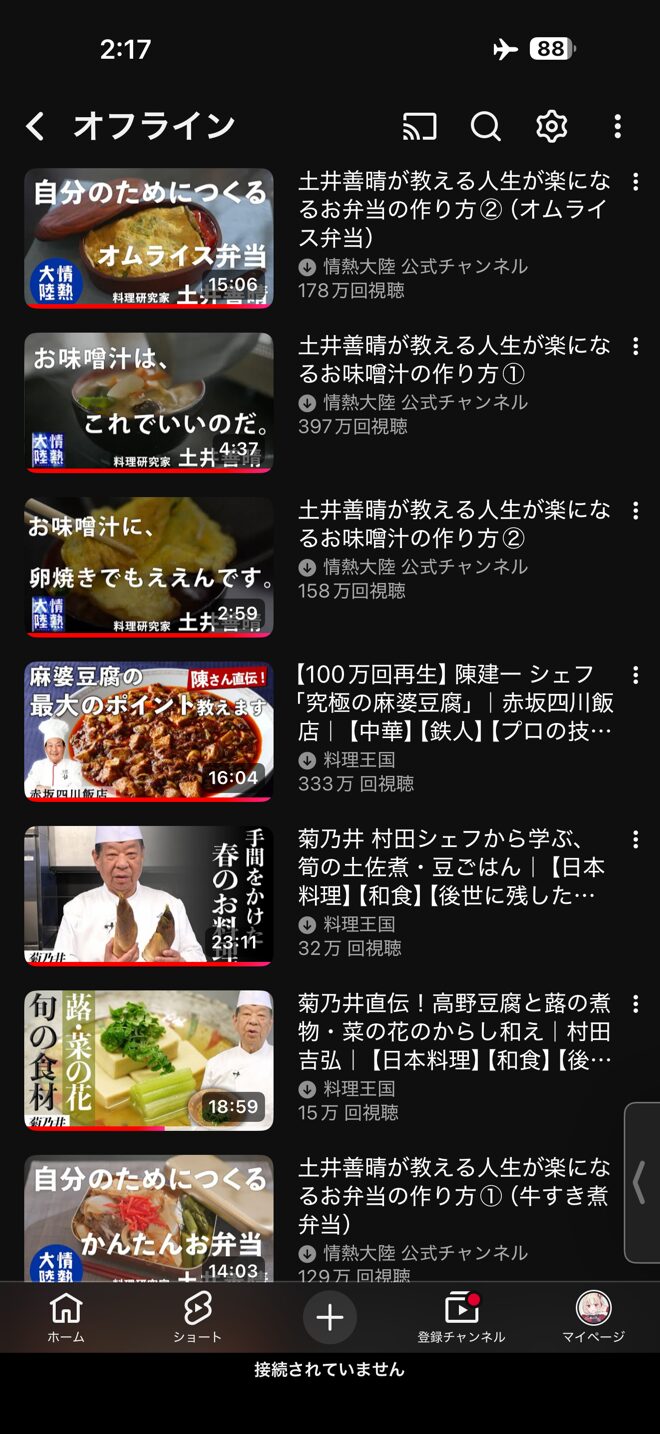The image size is (660, 1434).
Task: Play the 究極の麻婆豆腐 video
Action: (x=149, y=731)
